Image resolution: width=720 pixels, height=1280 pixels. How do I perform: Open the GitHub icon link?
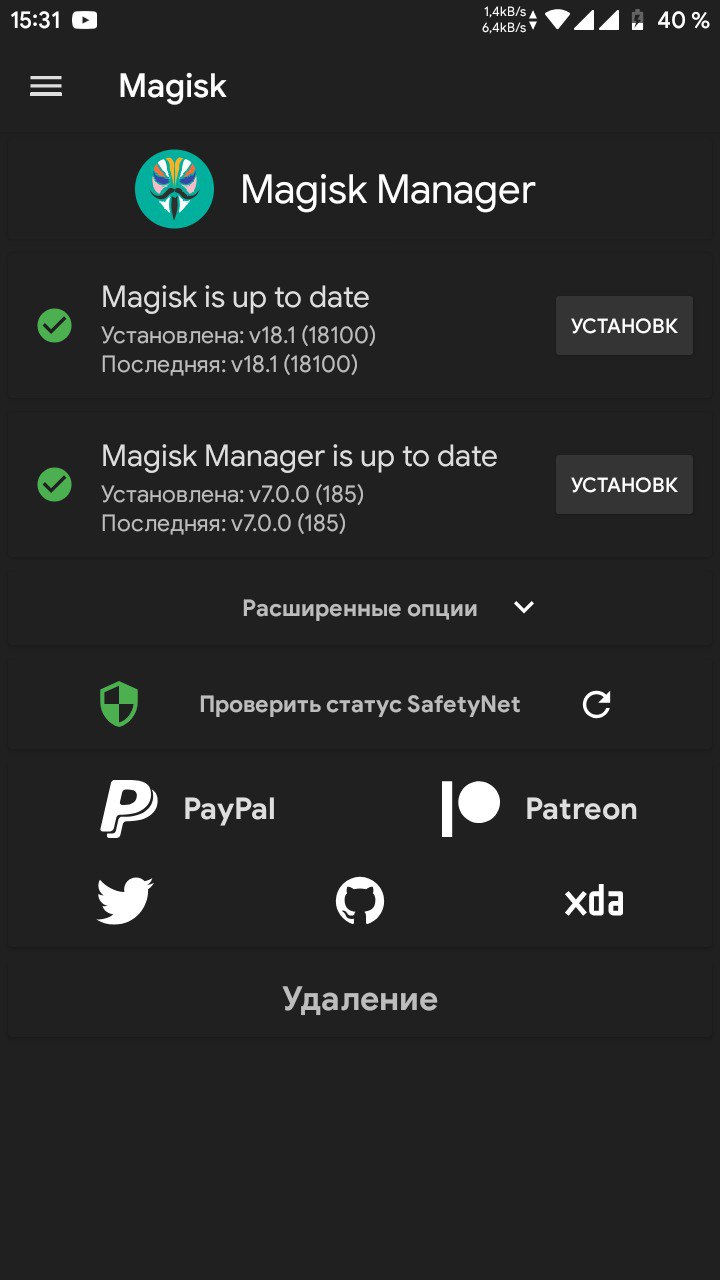click(360, 902)
